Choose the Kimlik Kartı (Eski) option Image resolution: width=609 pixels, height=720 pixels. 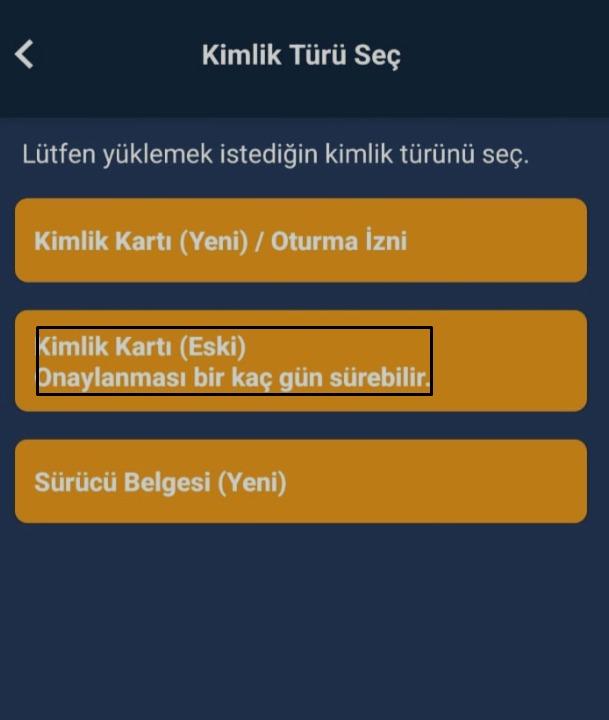(300, 361)
